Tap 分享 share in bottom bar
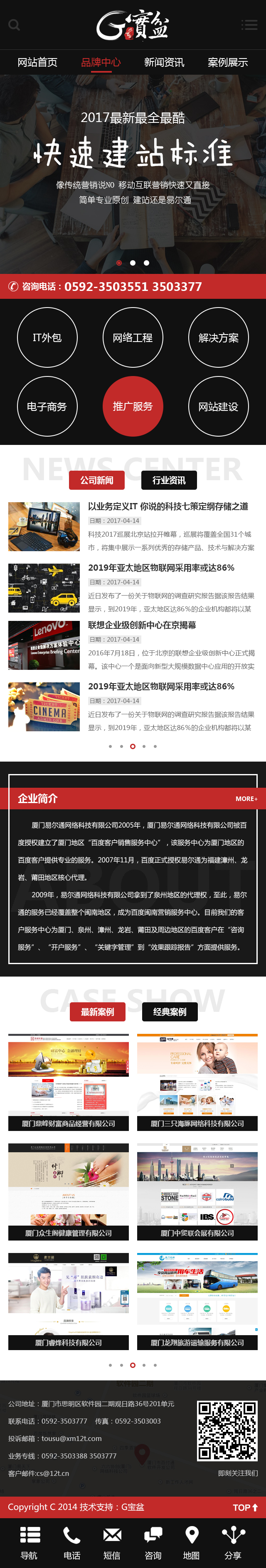The image size is (266, 1568). (233, 1542)
